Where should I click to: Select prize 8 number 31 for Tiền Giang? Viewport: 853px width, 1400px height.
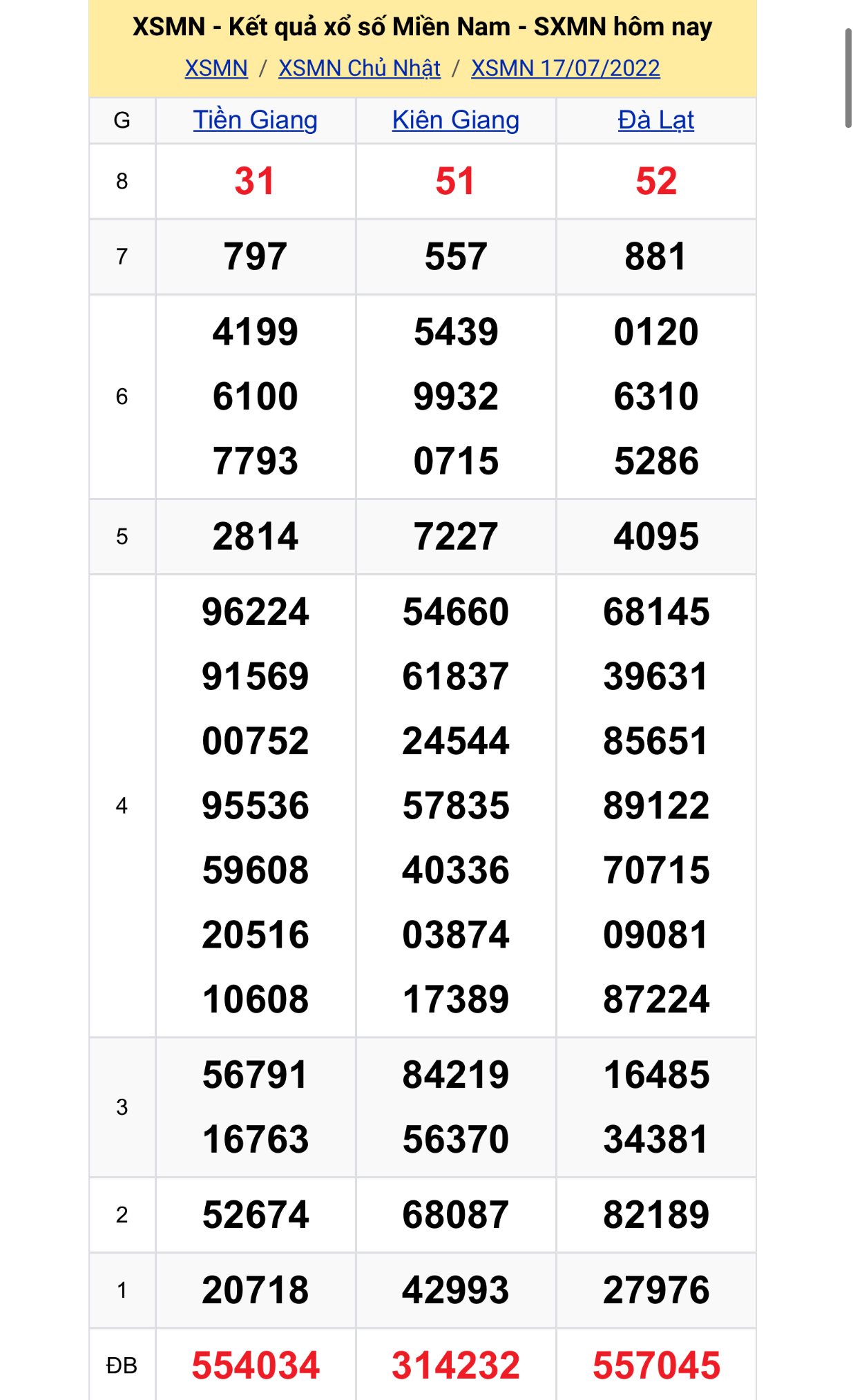(x=253, y=181)
